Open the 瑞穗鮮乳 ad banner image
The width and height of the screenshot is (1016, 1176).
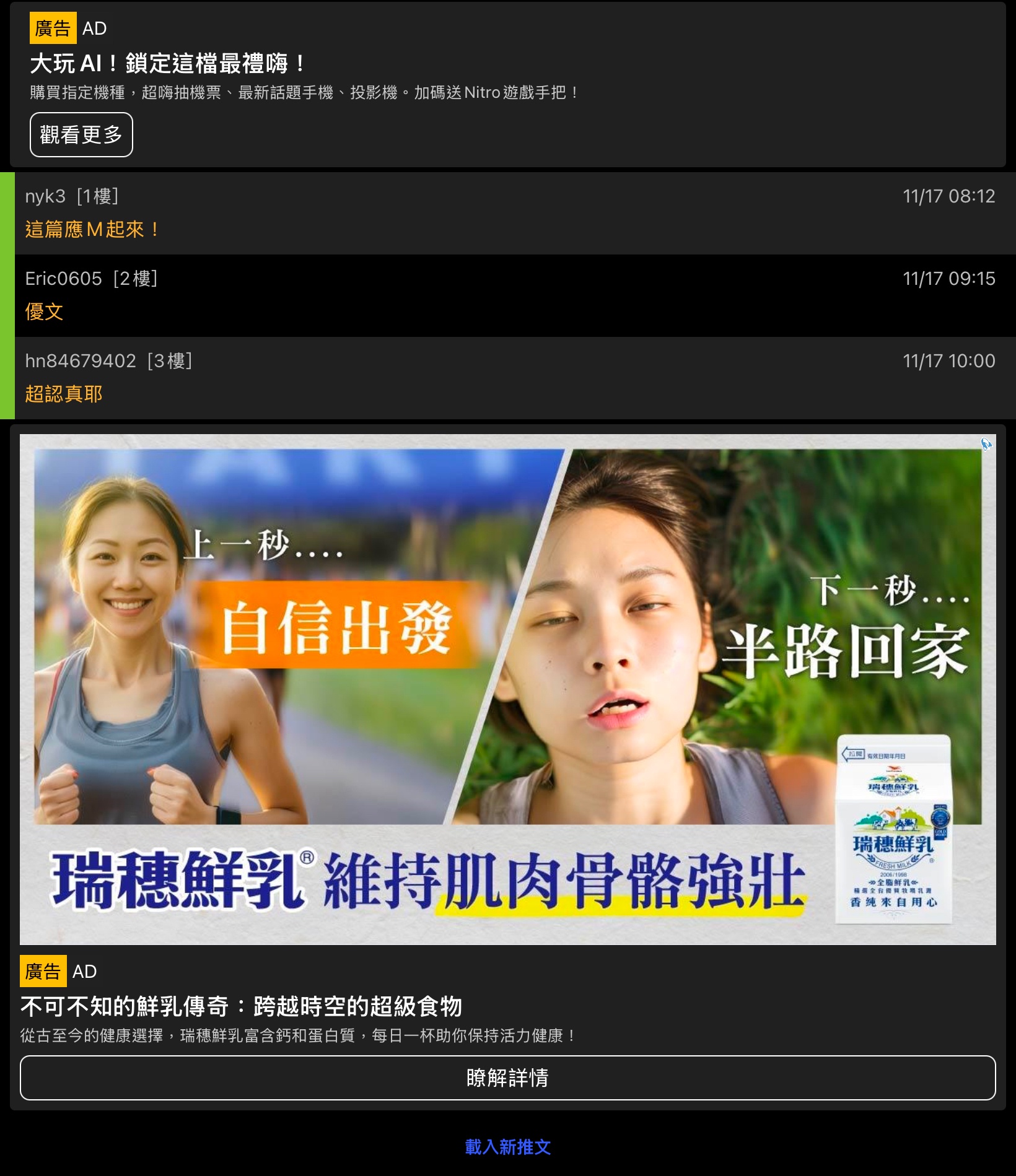coord(507,689)
